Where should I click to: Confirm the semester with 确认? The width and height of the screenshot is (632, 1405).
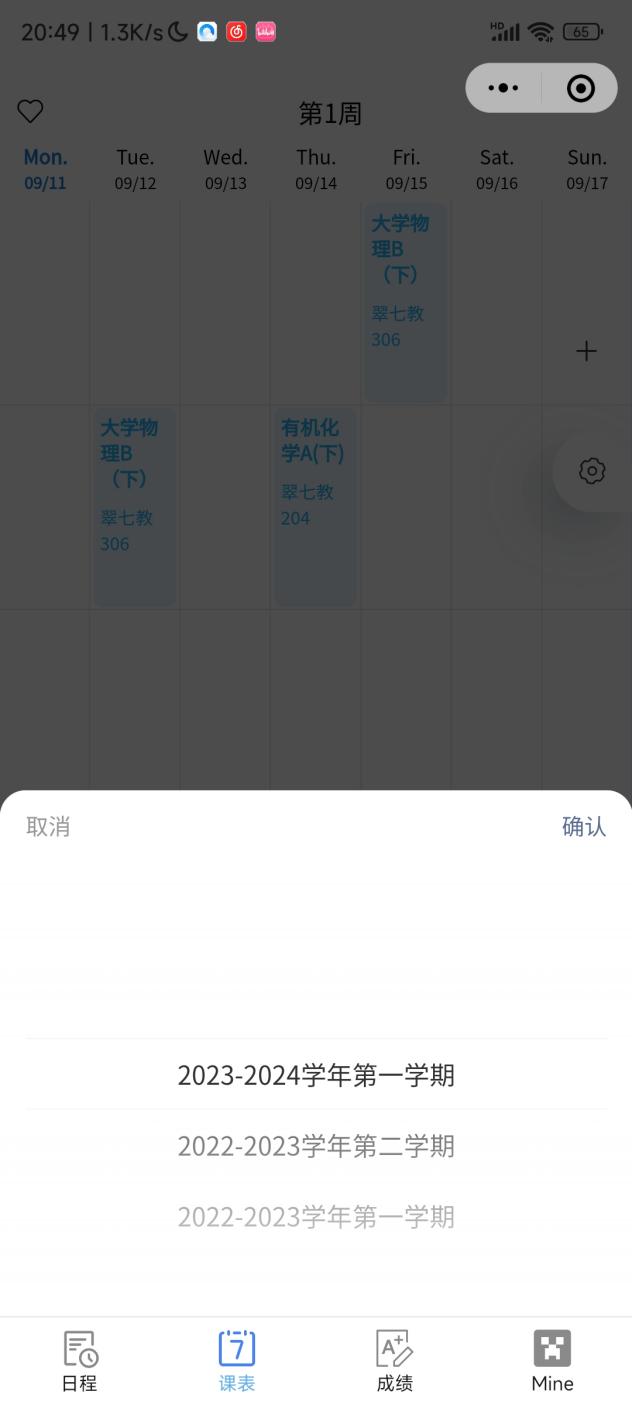click(583, 826)
